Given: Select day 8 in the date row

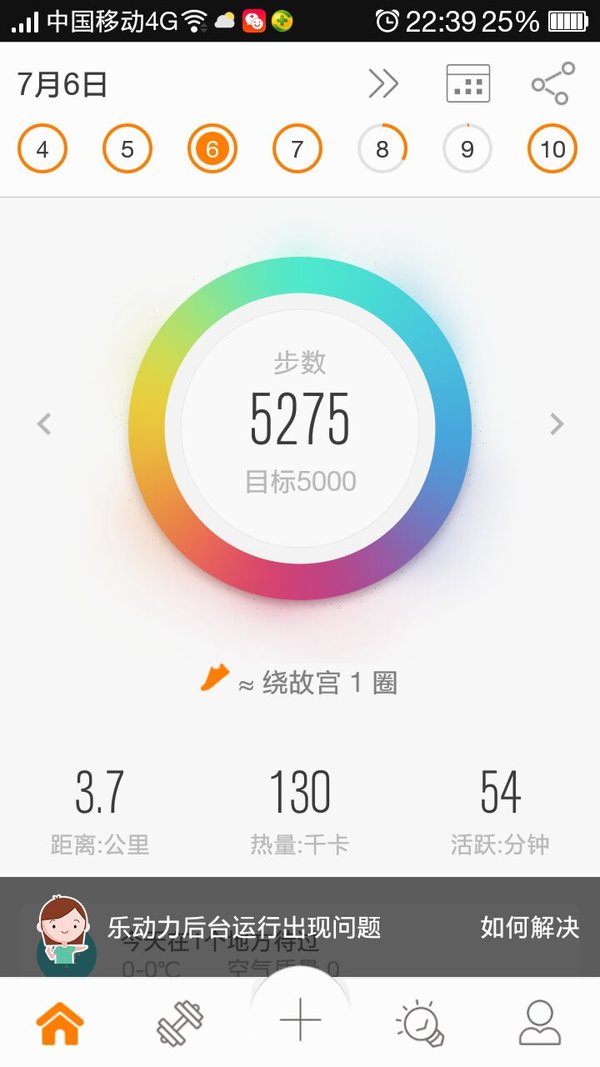Looking at the screenshot, I should 382,148.
